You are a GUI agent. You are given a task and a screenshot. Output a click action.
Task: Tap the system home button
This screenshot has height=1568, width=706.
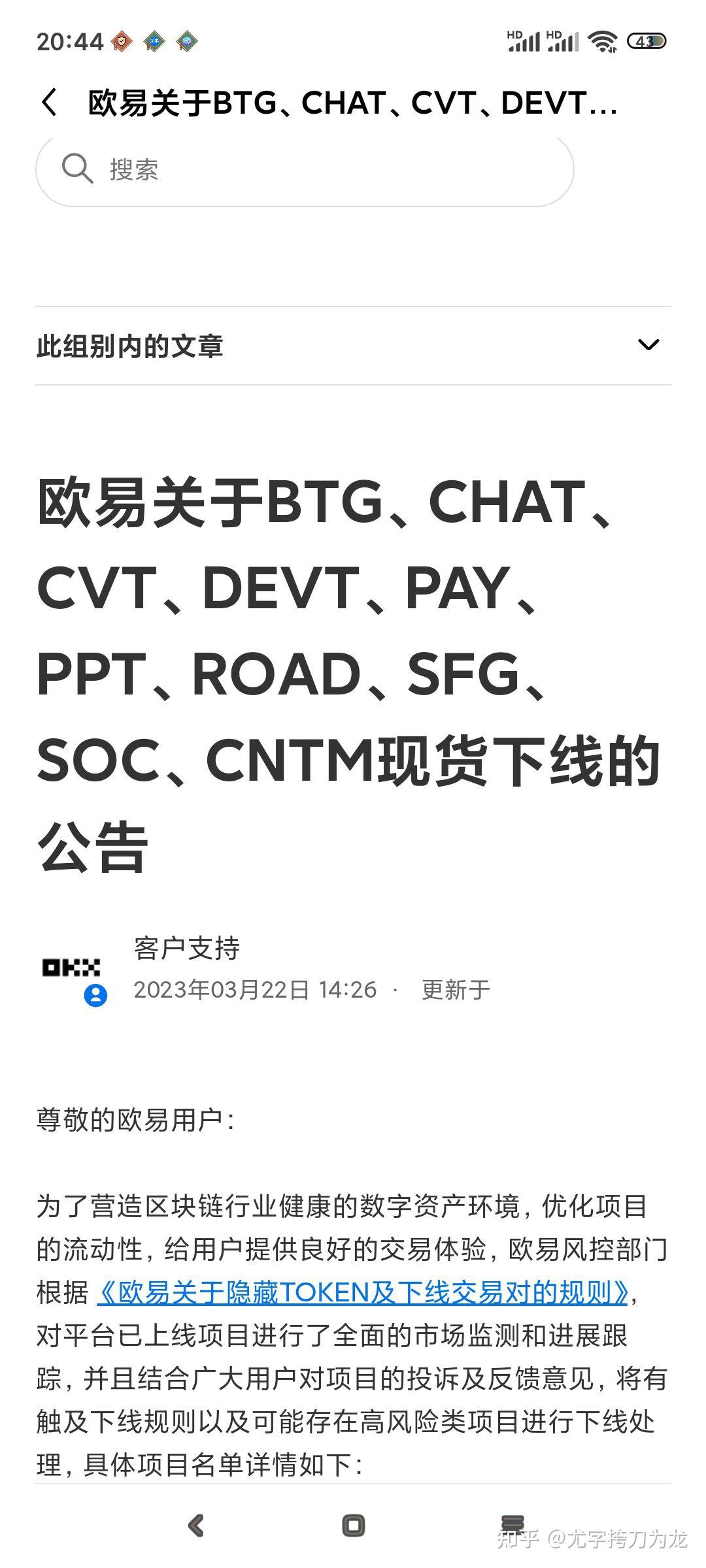(x=353, y=1526)
